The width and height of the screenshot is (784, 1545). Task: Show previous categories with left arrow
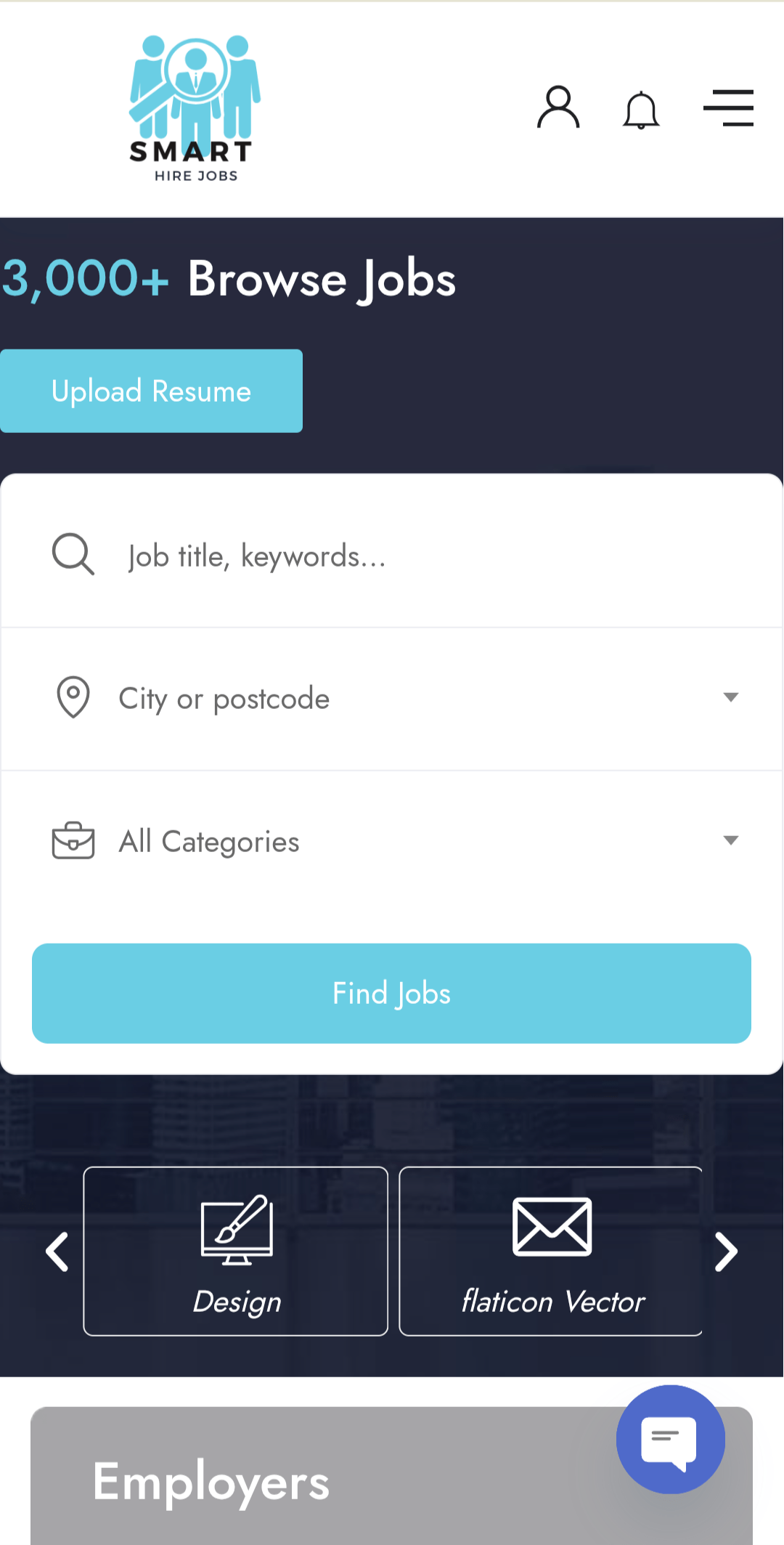tap(57, 1252)
